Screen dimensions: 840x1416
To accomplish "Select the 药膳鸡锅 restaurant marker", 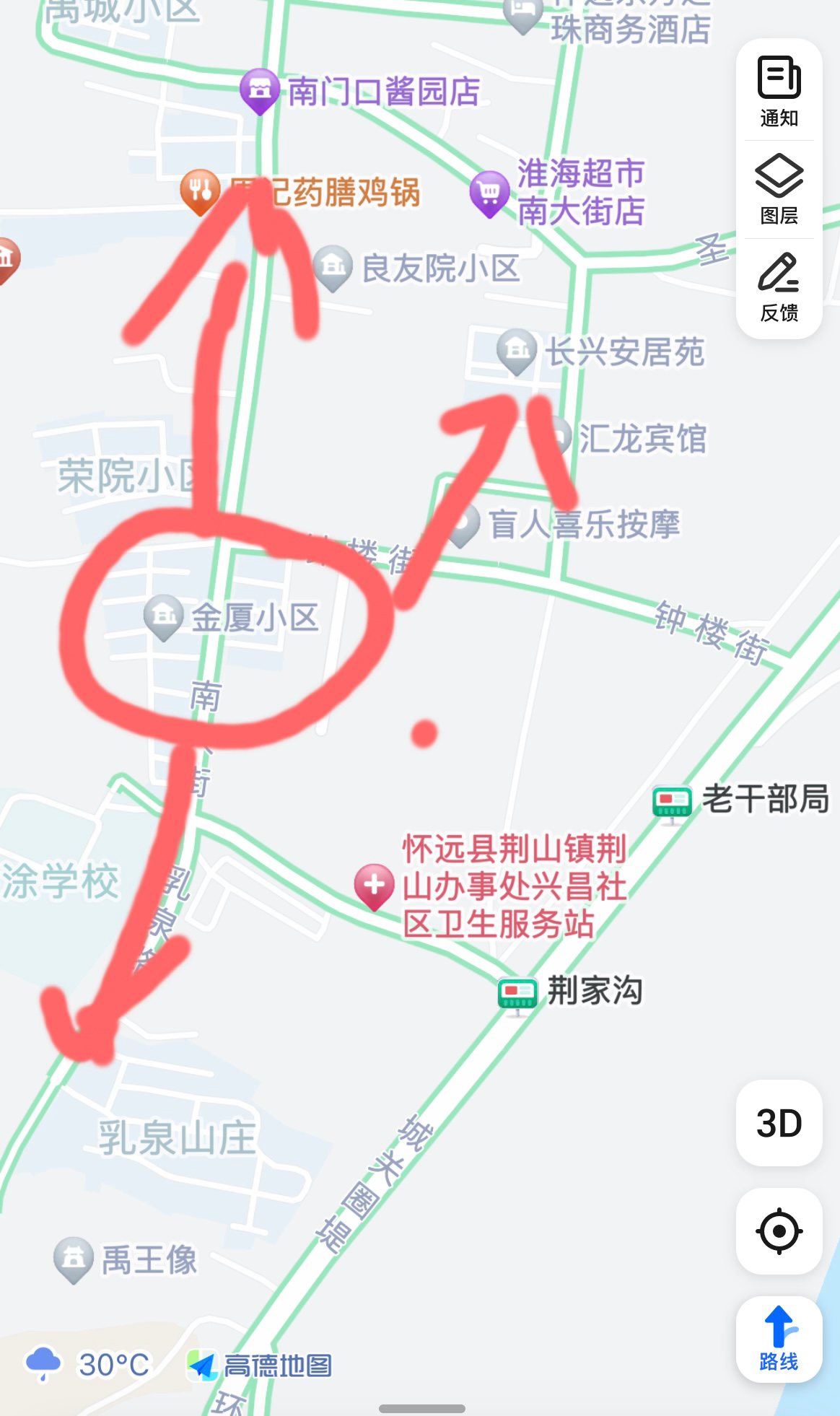I will (200, 191).
